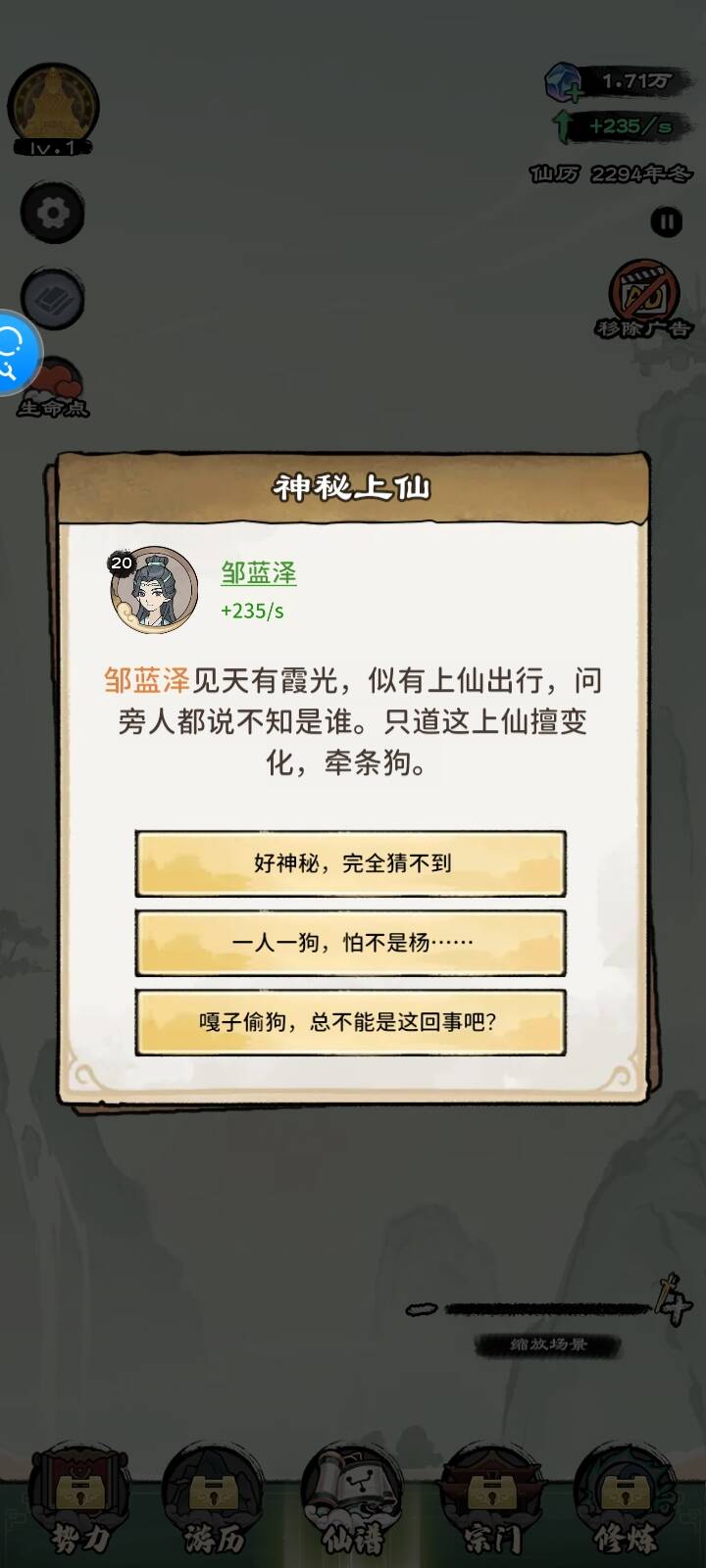The image size is (706, 1568).
Task: Open the settings gear icon
Action: coord(53,212)
